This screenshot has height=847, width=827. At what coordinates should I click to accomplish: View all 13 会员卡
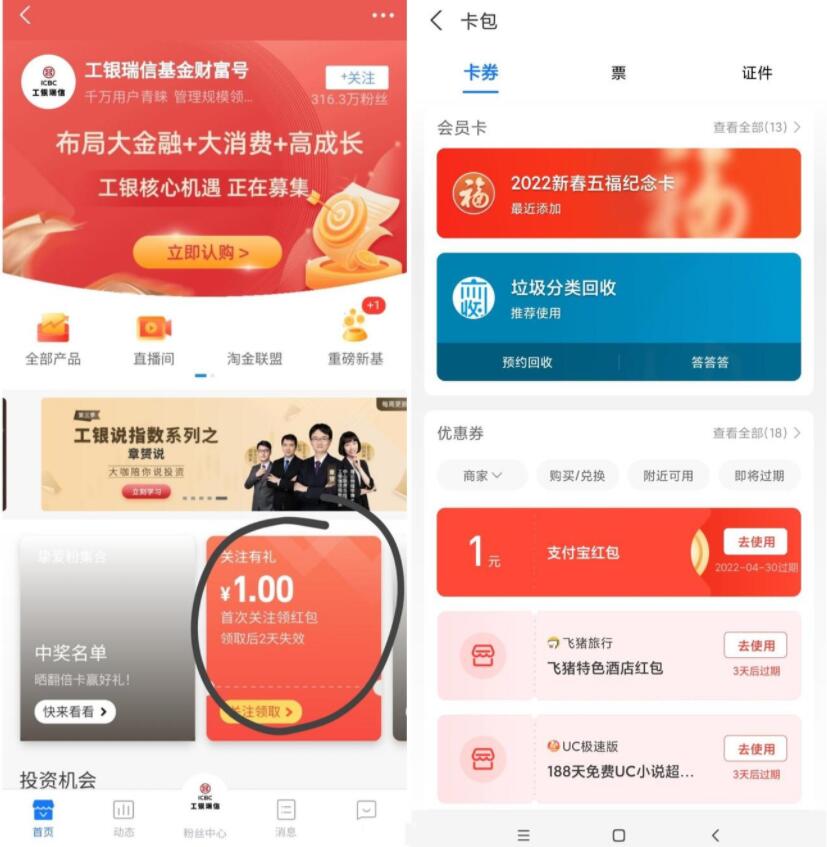pyautogui.click(x=756, y=127)
